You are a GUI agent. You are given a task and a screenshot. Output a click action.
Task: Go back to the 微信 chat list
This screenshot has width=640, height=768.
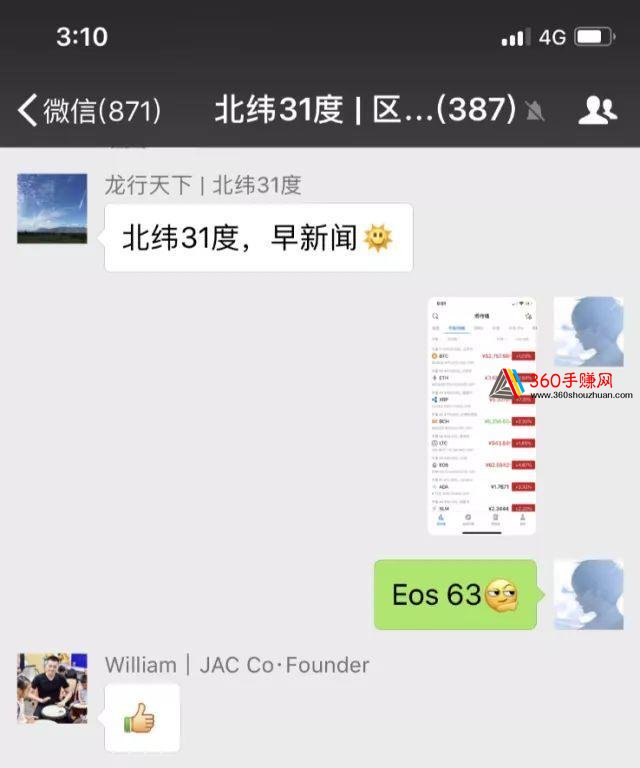tap(88, 110)
